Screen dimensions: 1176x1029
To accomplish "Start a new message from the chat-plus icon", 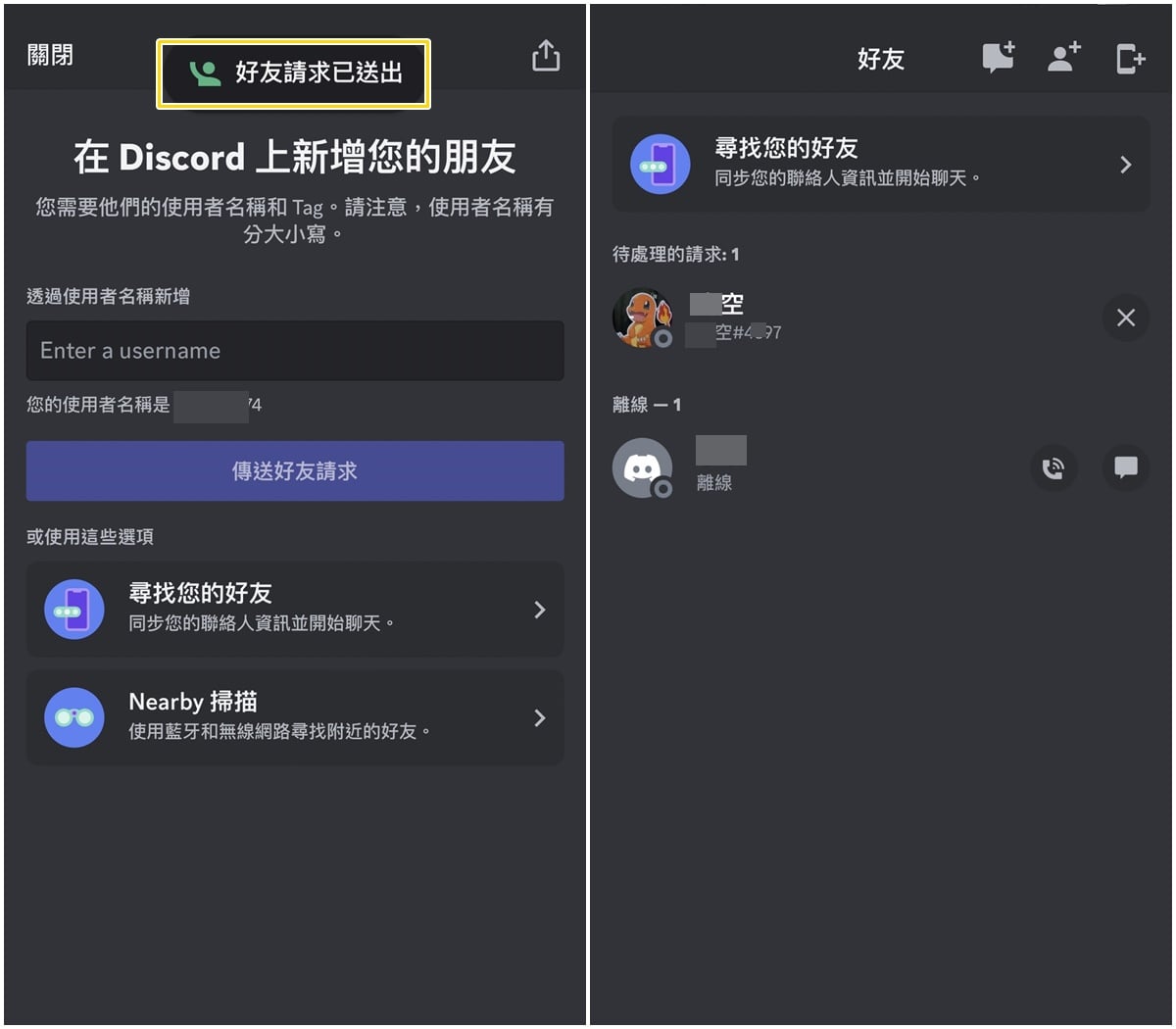I will coord(999,58).
